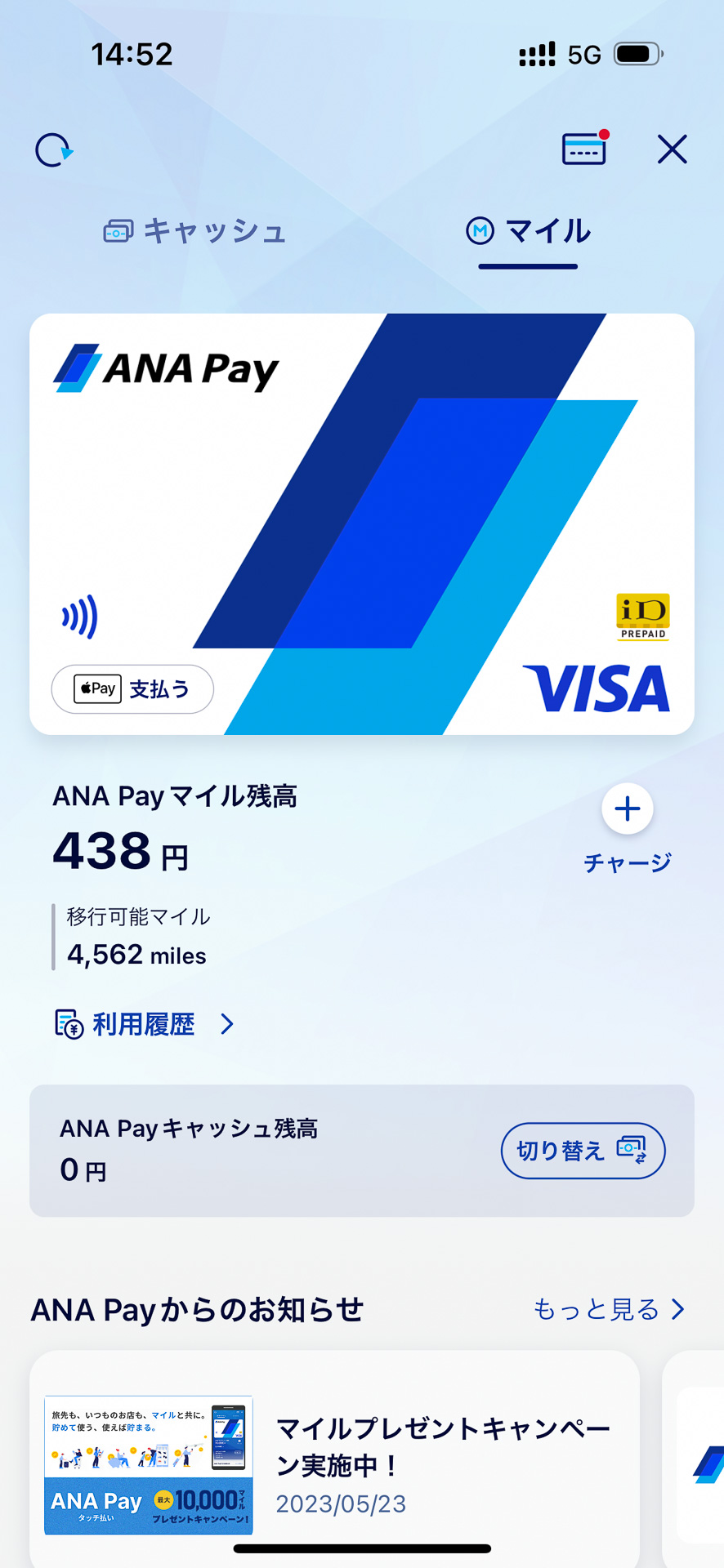Tap the M mile icon beside マイル
724x1568 pixels.
[479, 229]
